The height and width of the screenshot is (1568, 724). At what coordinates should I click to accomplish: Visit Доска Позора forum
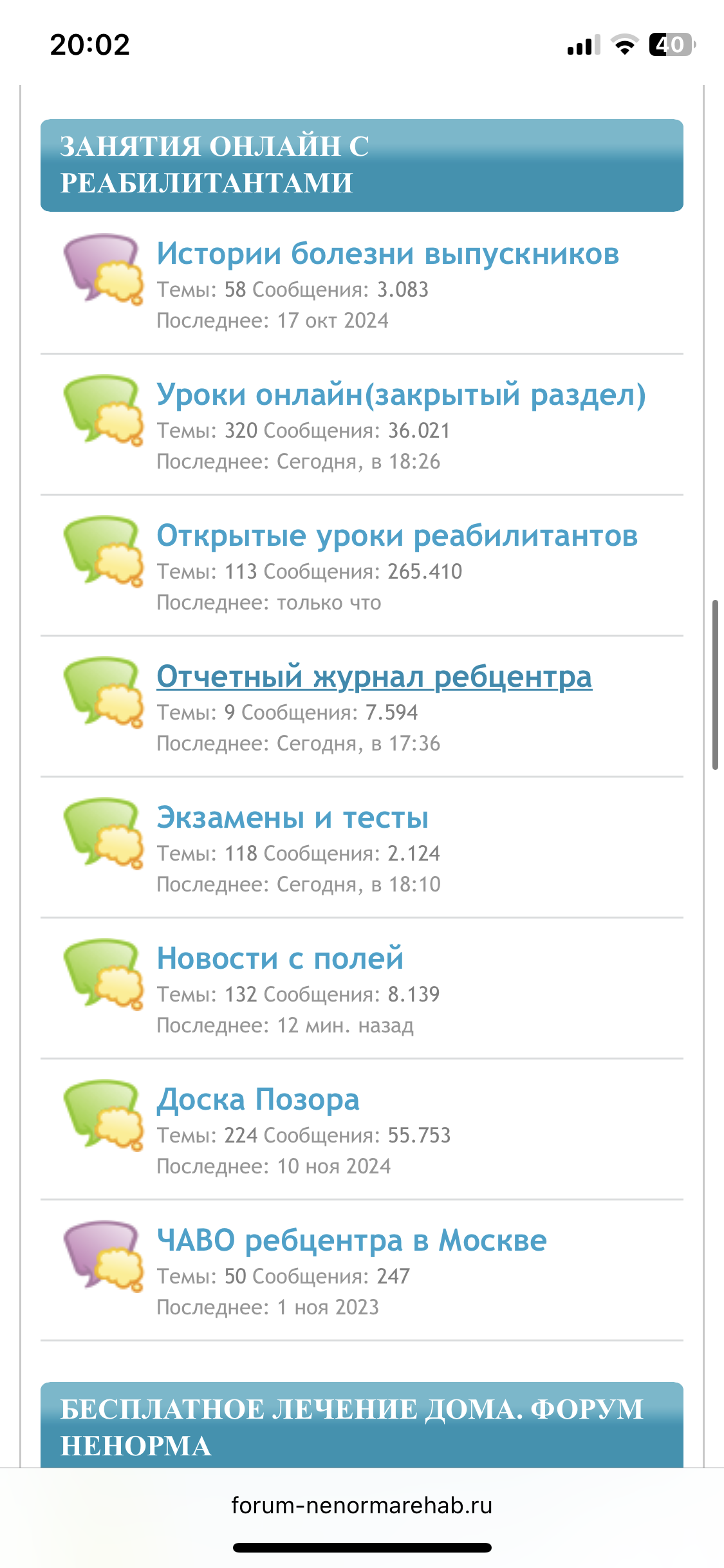pyautogui.click(x=258, y=1099)
